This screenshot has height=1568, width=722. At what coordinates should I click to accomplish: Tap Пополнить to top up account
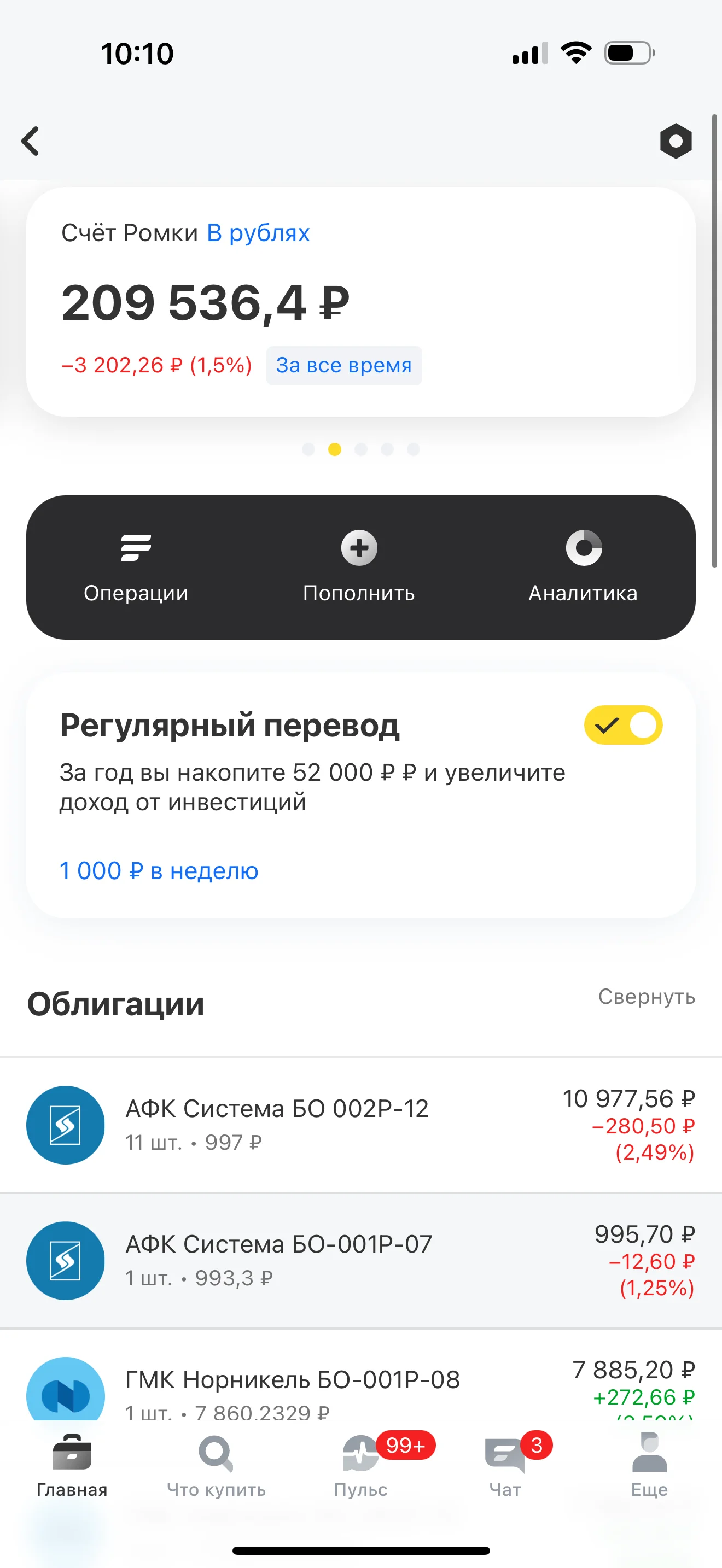point(359,567)
